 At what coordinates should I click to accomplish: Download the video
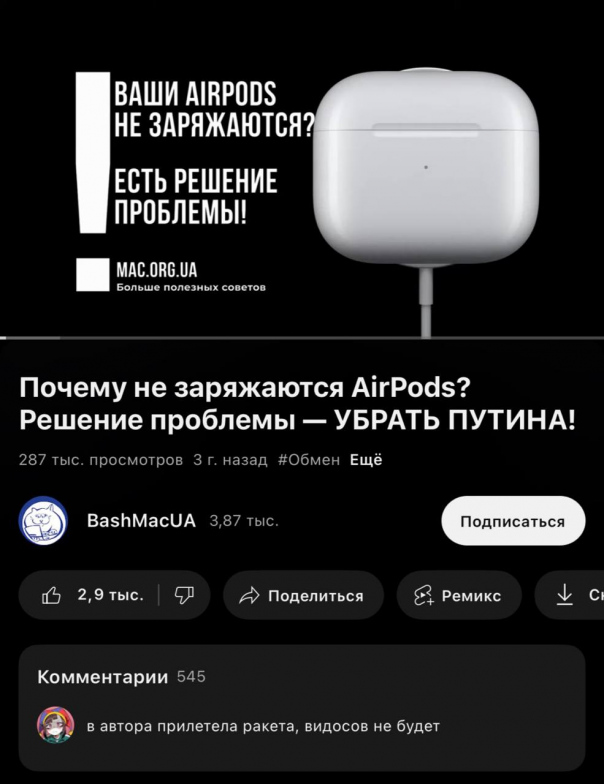574,596
